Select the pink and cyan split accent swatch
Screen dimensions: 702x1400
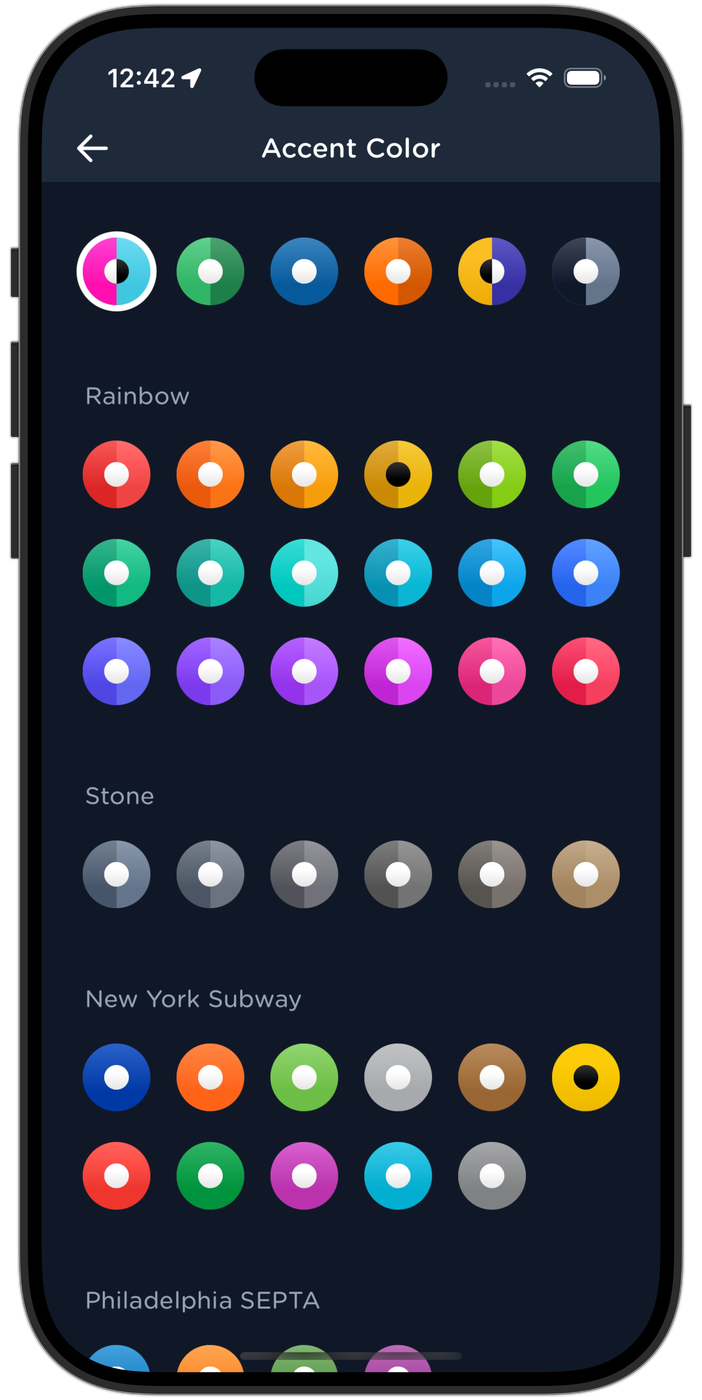point(117,271)
